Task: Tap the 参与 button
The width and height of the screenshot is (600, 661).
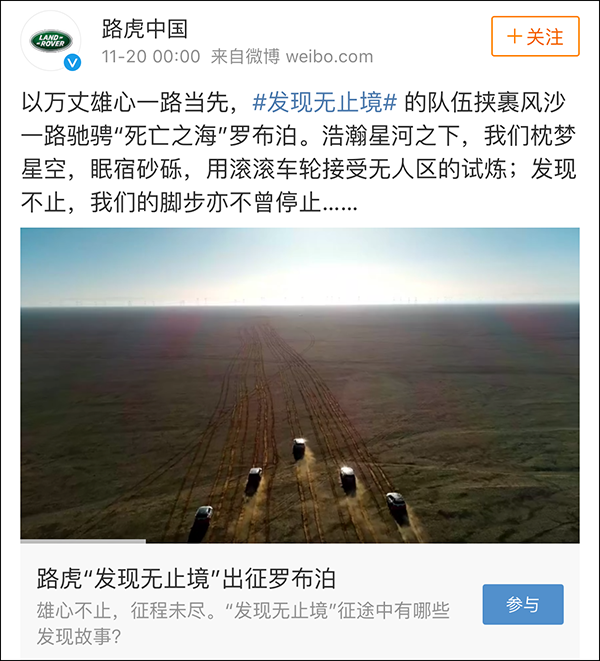Action: [x=522, y=605]
